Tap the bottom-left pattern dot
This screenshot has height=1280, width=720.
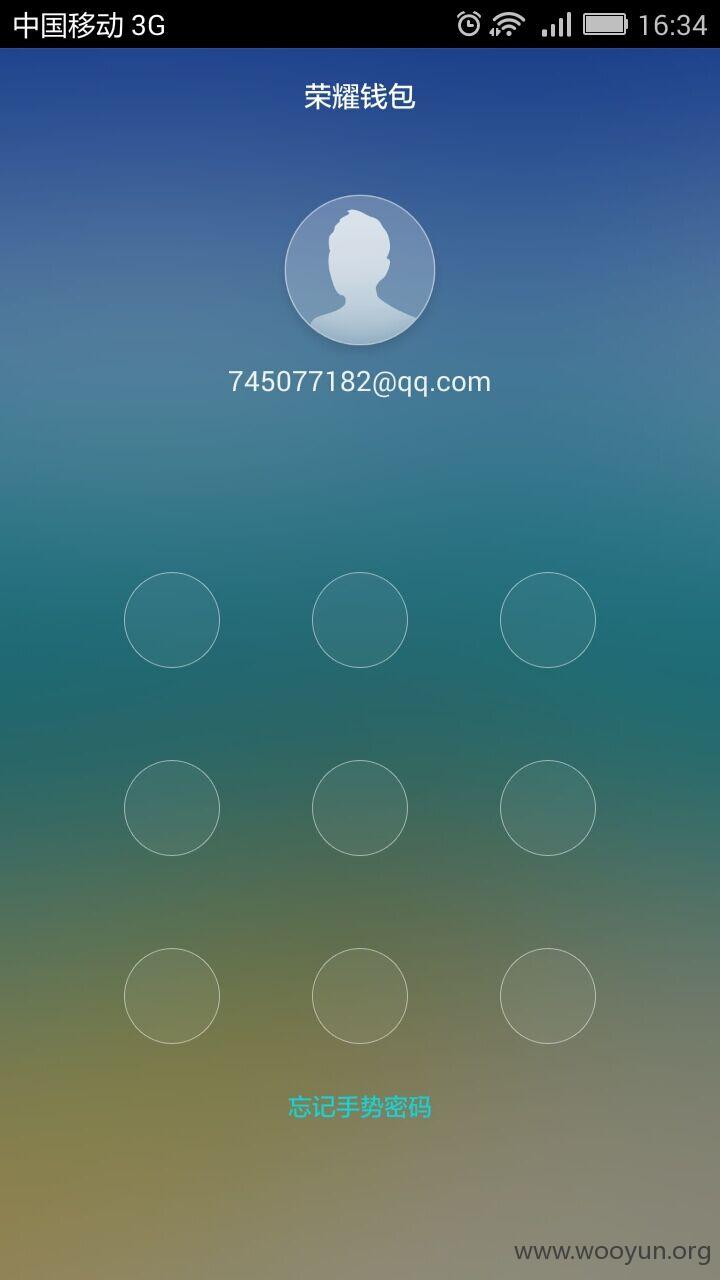tap(172, 996)
